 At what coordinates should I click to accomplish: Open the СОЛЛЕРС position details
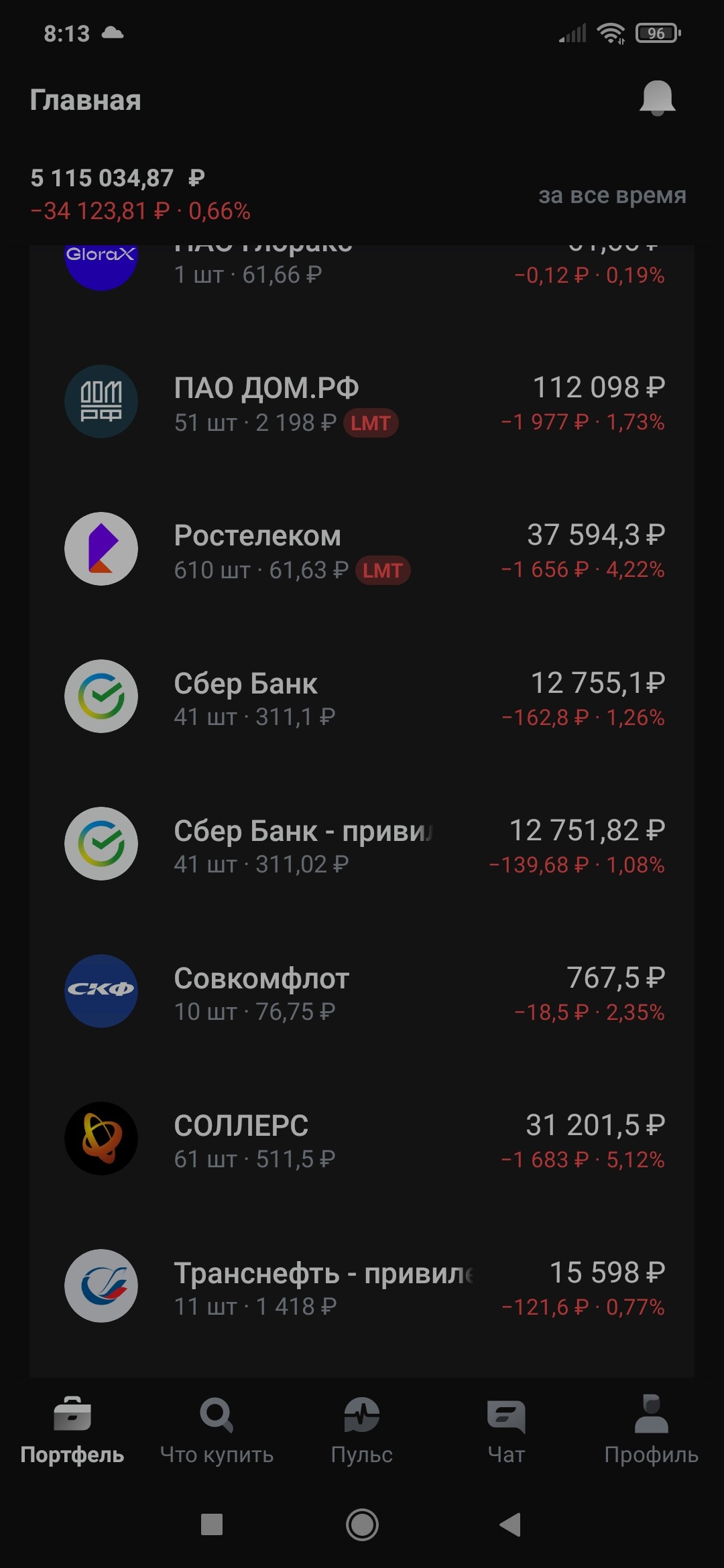pos(362,1140)
